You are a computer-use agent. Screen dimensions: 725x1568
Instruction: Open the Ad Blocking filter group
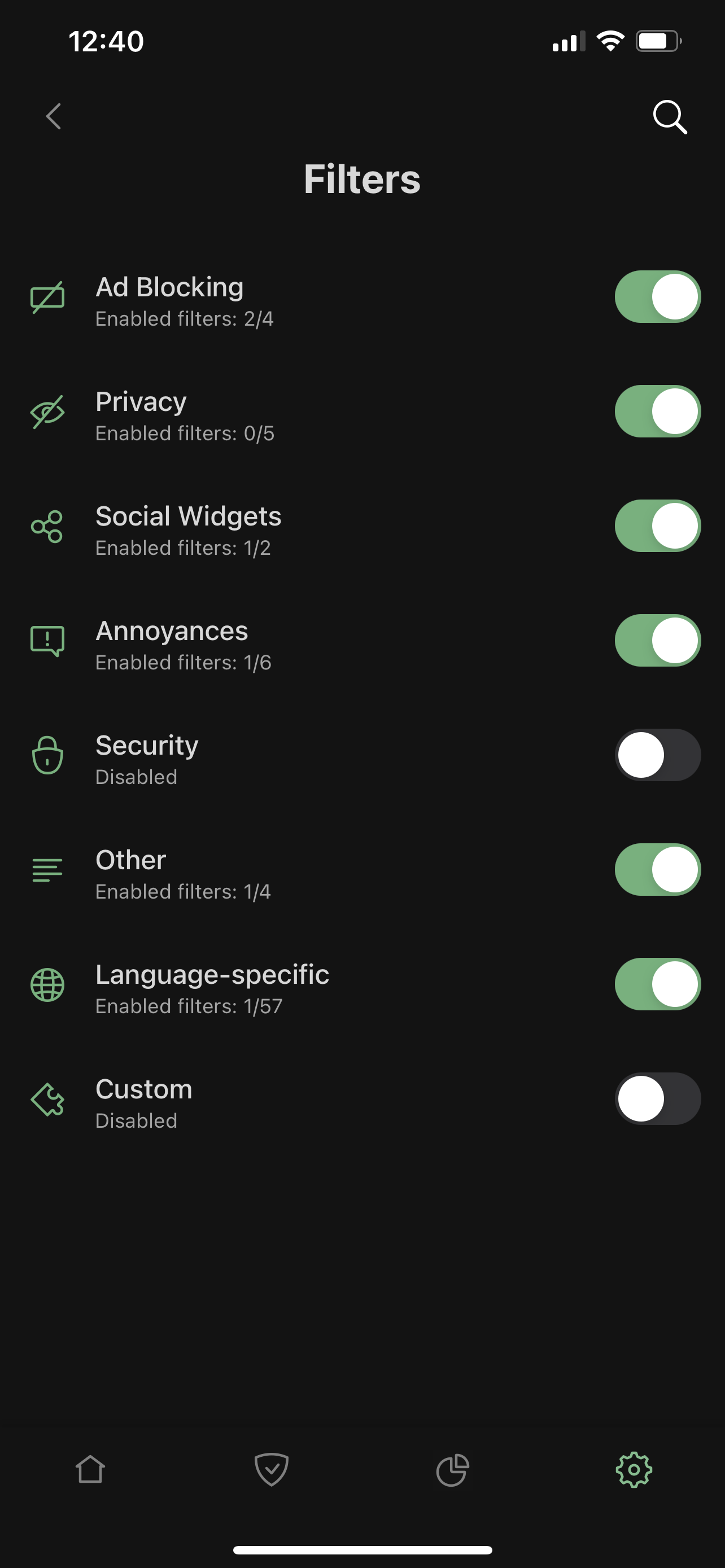[304, 301]
